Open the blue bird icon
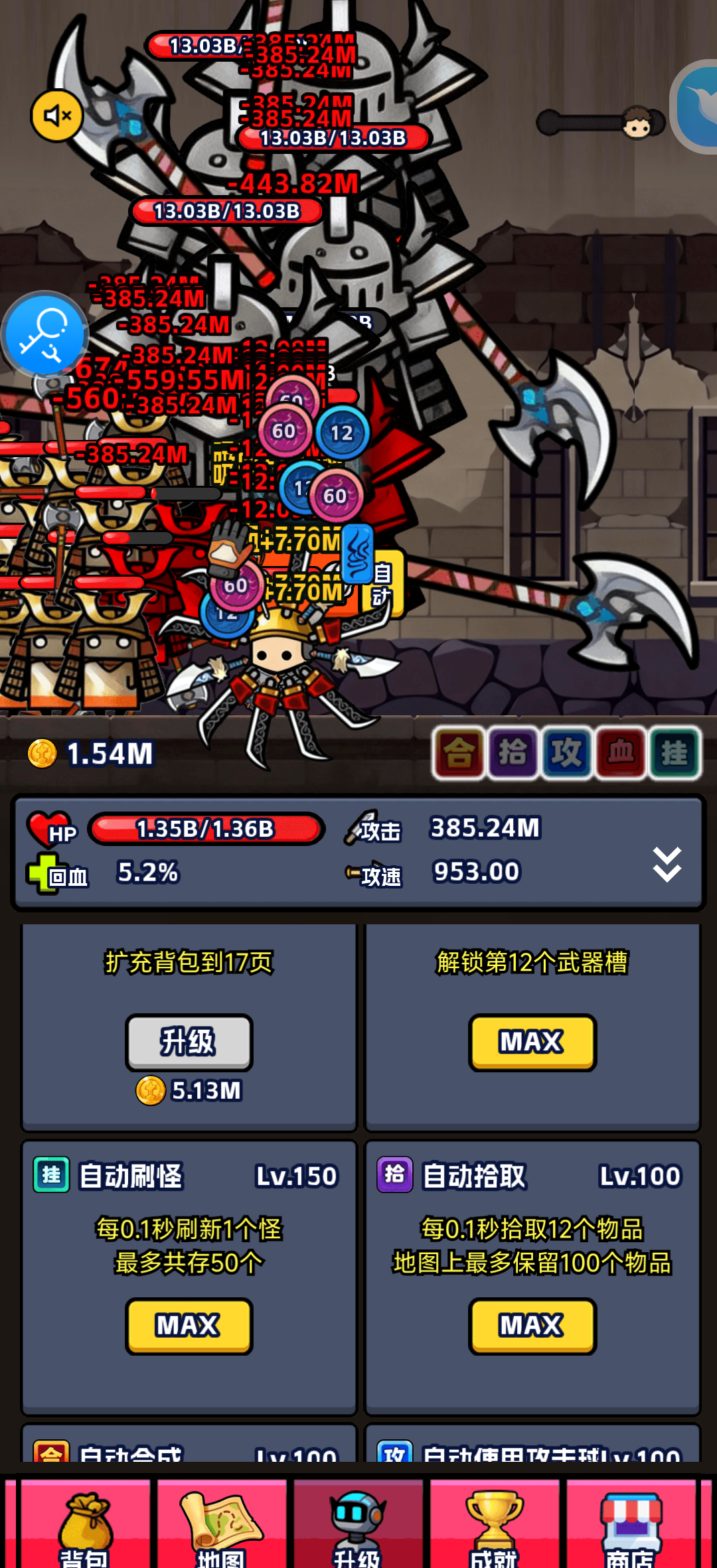 pos(697,107)
